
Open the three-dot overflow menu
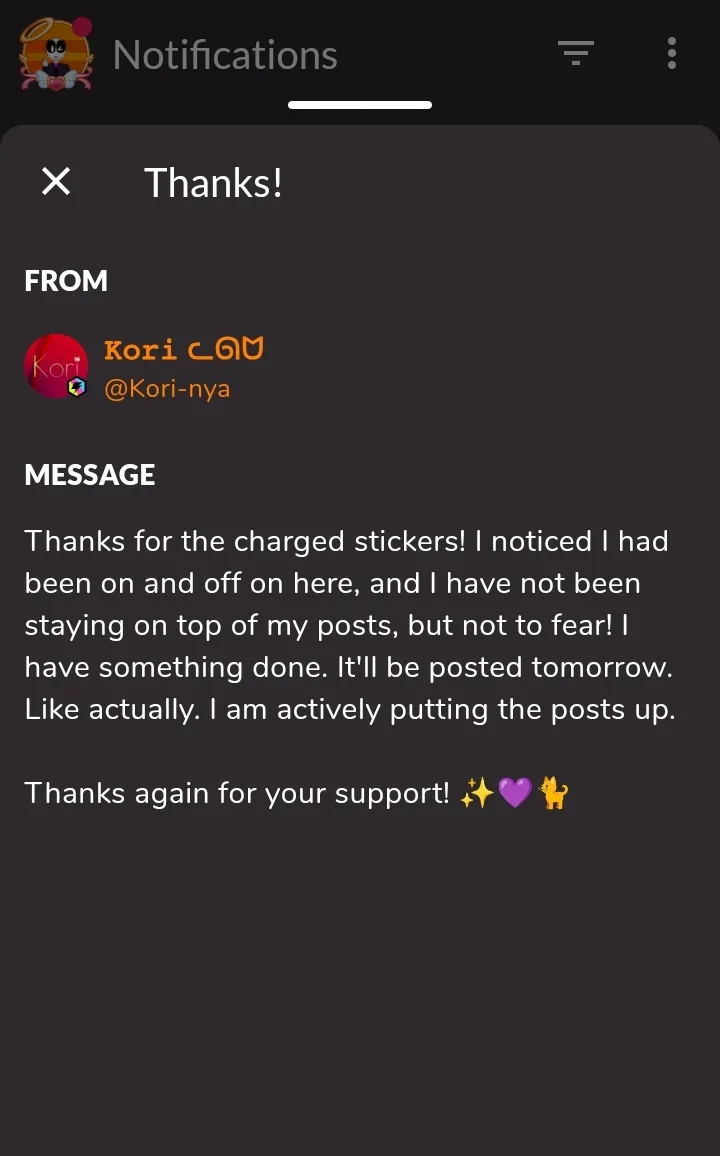pyautogui.click(x=671, y=53)
